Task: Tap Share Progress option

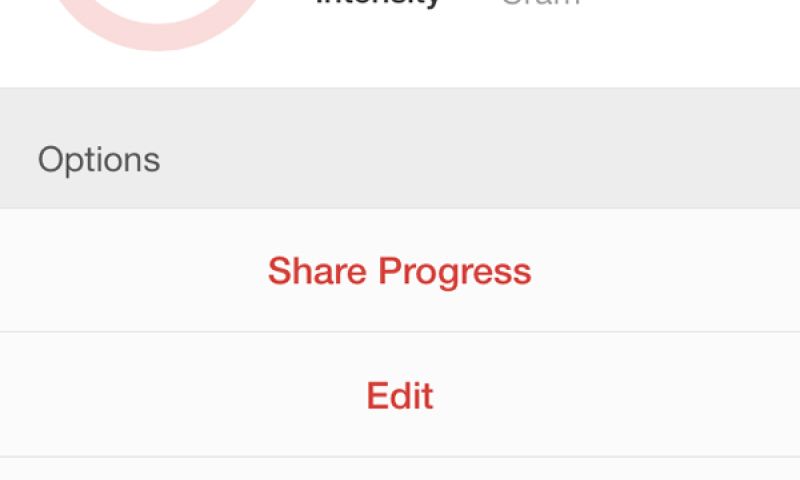Action: click(399, 271)
